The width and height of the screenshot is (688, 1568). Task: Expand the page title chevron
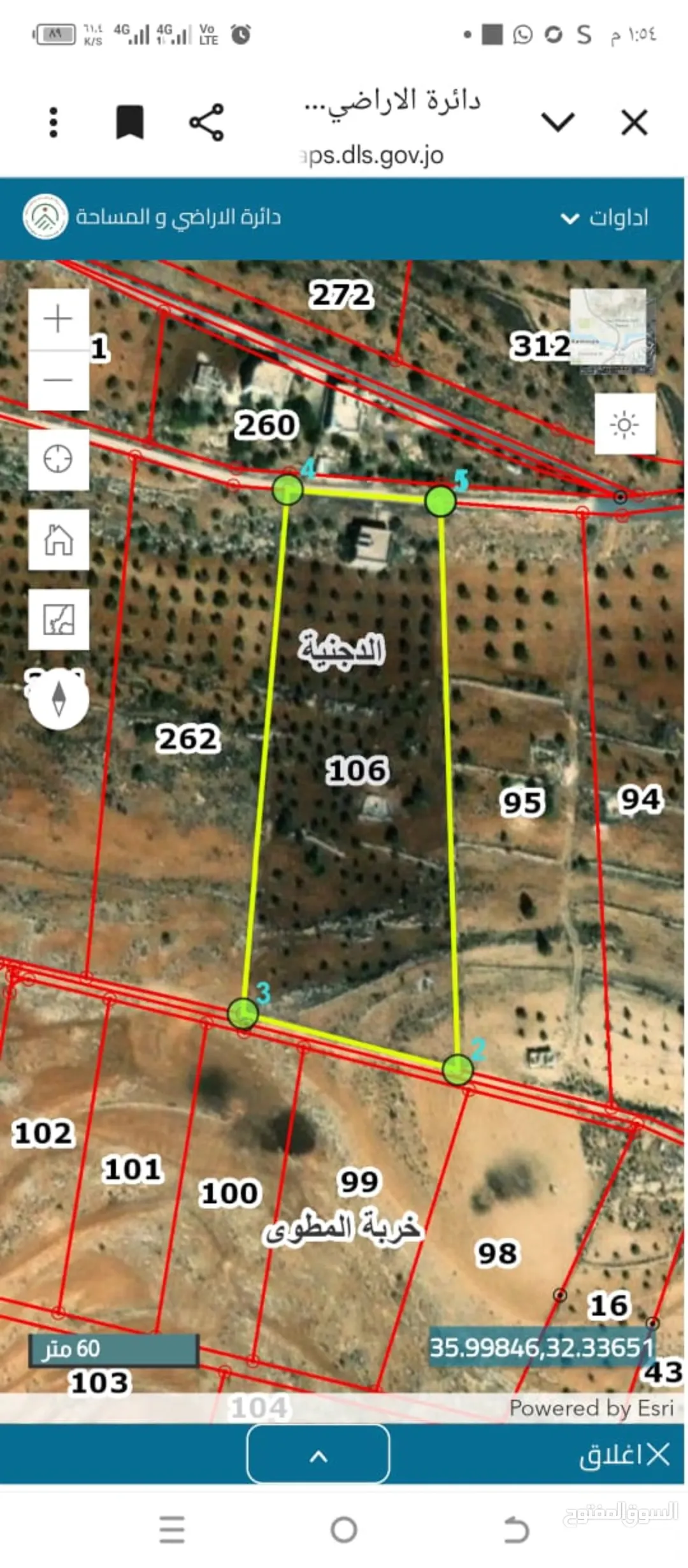coord(558,122)
